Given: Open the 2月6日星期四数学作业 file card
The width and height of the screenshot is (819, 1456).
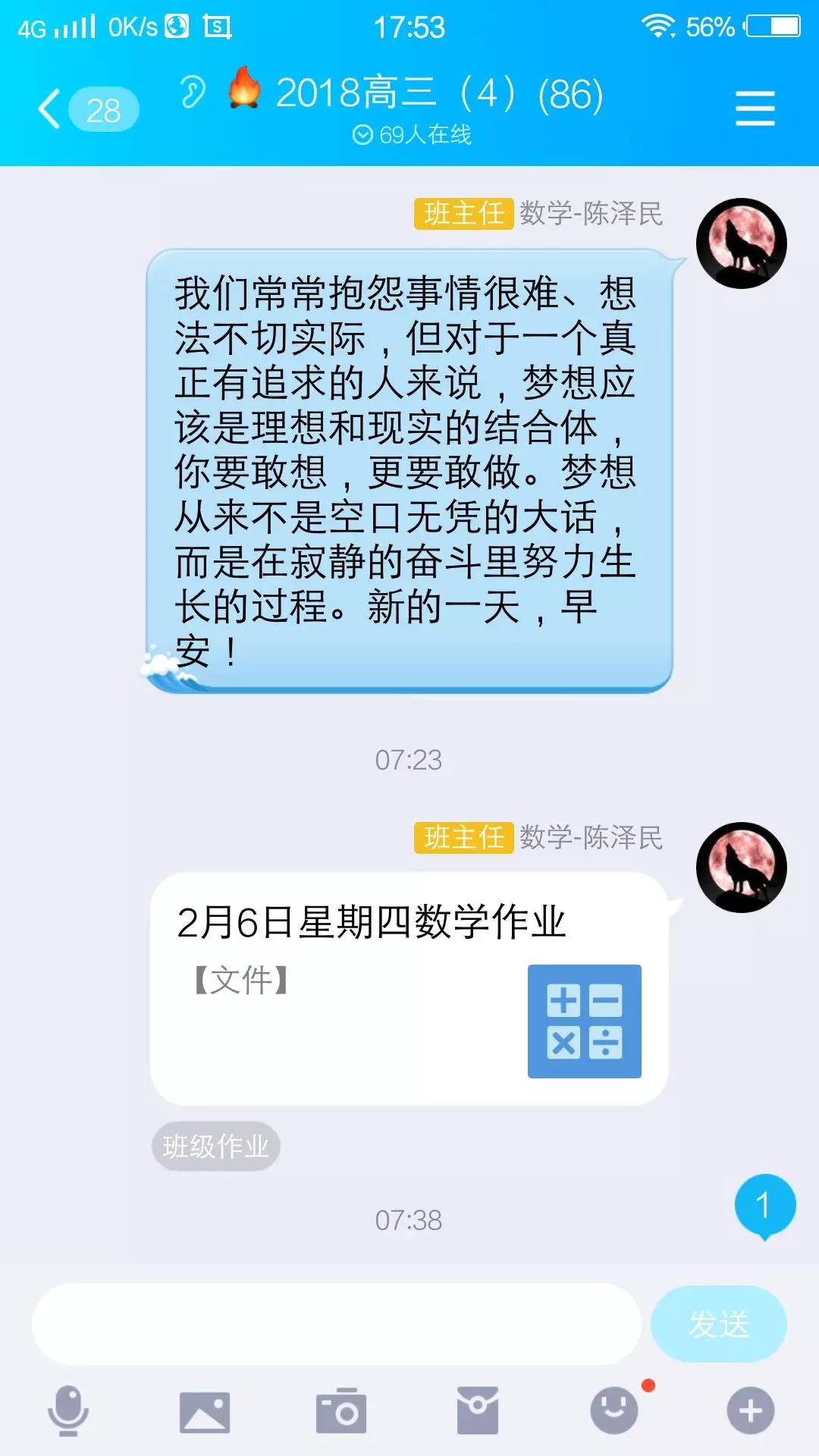Looking at the screenshot, I should (x=409, y=988).
